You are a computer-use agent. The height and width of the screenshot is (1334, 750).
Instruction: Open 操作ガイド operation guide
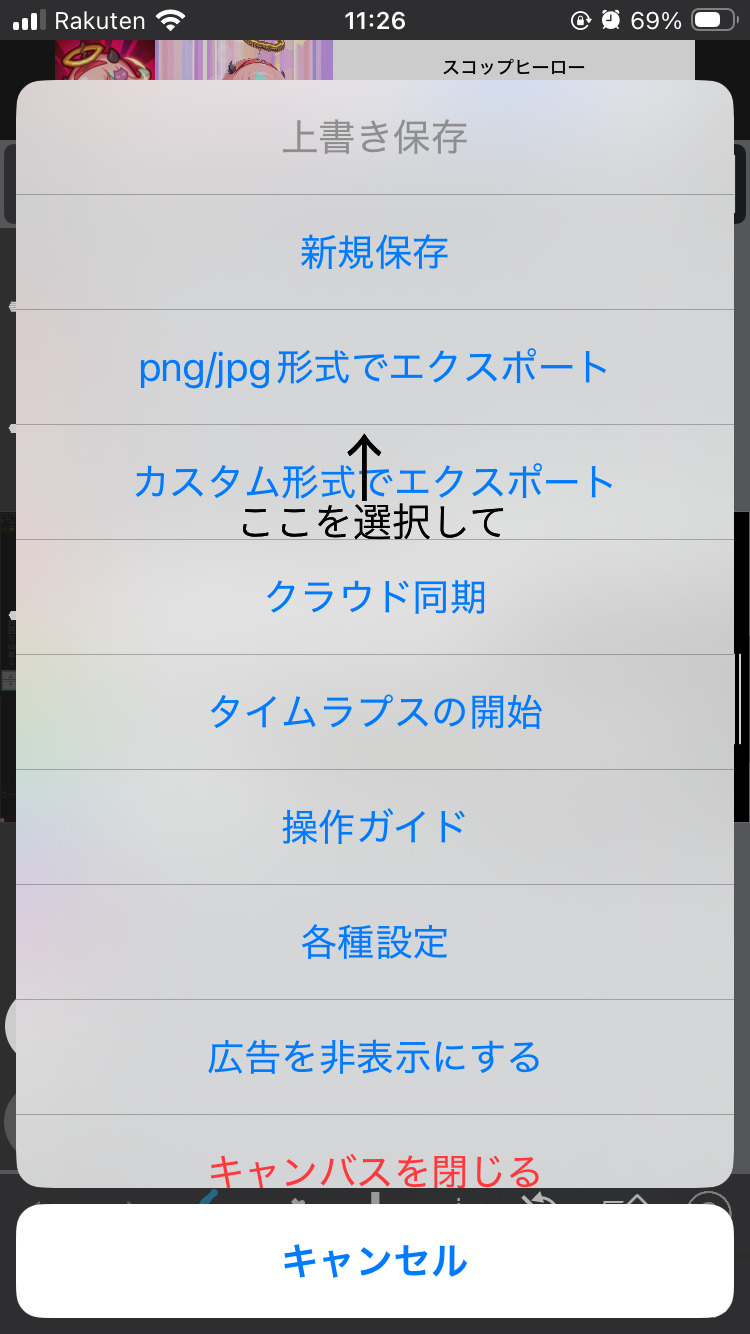(x=374, y=827)
